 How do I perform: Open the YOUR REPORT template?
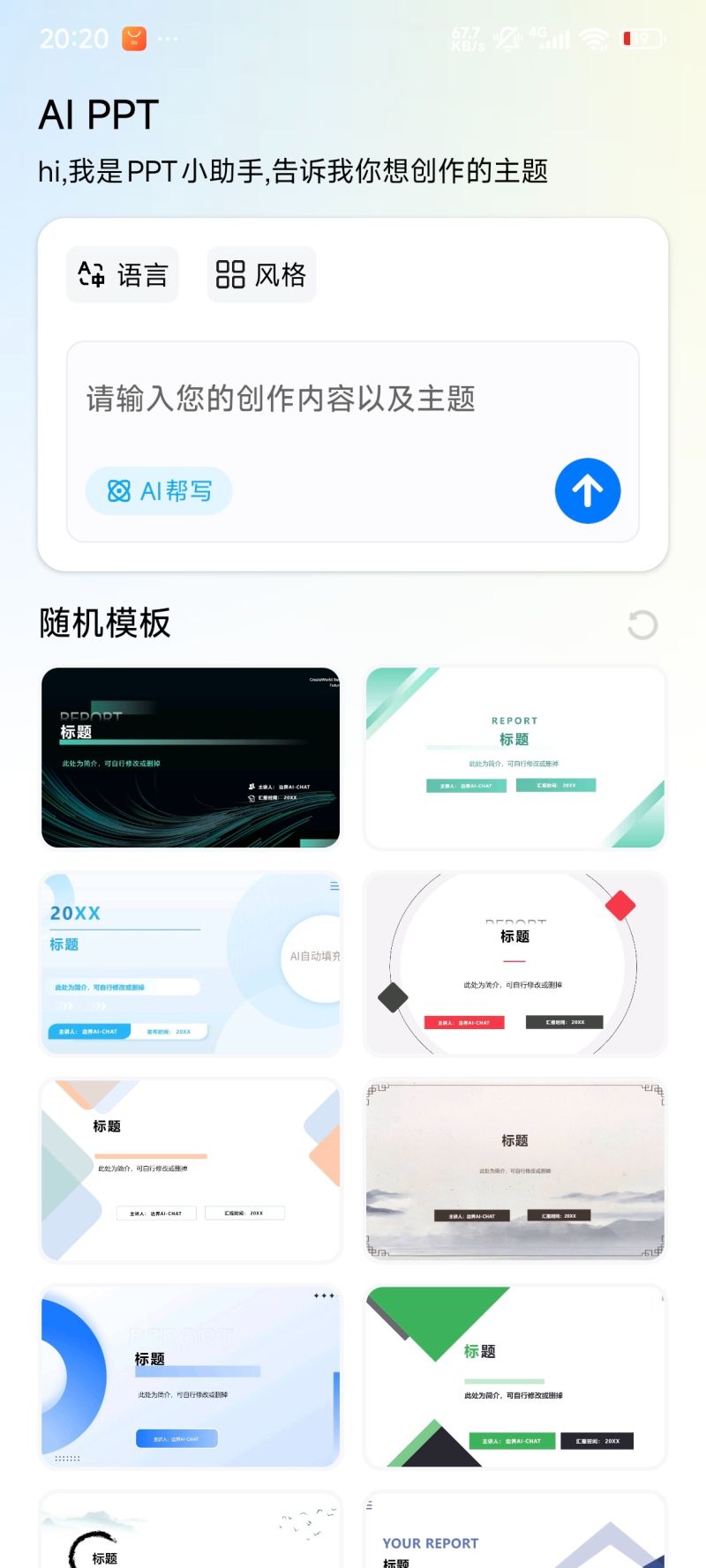514,1534
